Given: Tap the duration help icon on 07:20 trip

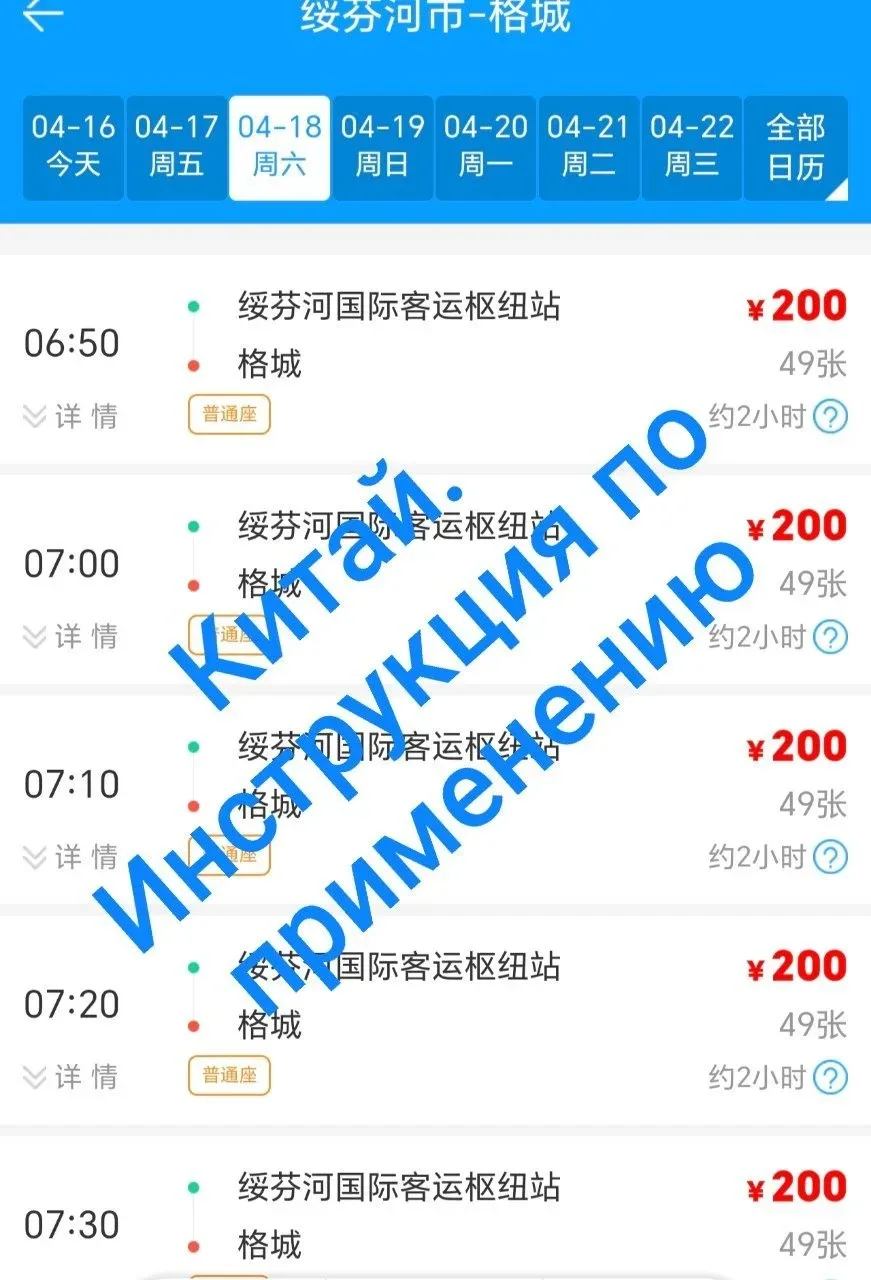Looking at the screenshot, I should (830, 1077).
